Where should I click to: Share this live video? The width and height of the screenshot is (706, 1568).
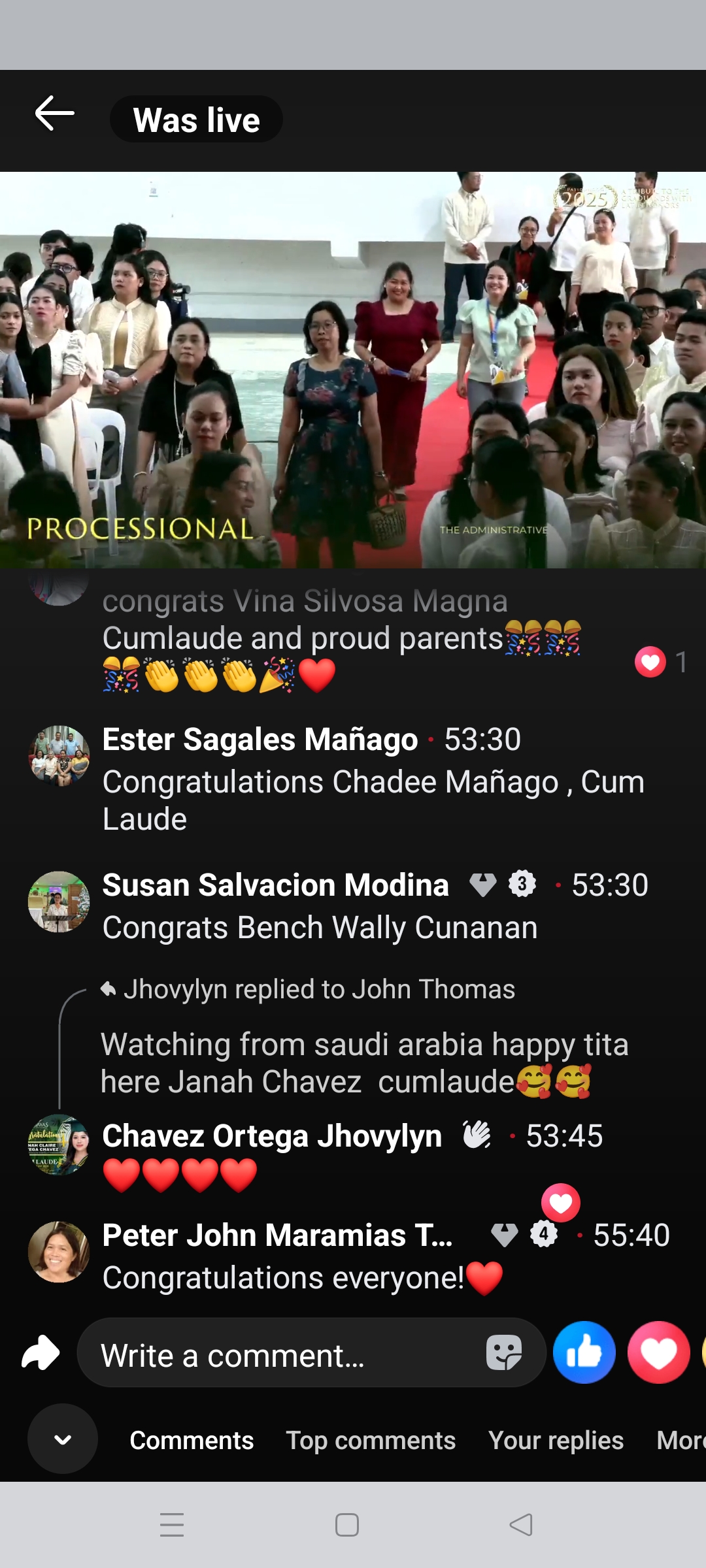tap(41, 1352)
